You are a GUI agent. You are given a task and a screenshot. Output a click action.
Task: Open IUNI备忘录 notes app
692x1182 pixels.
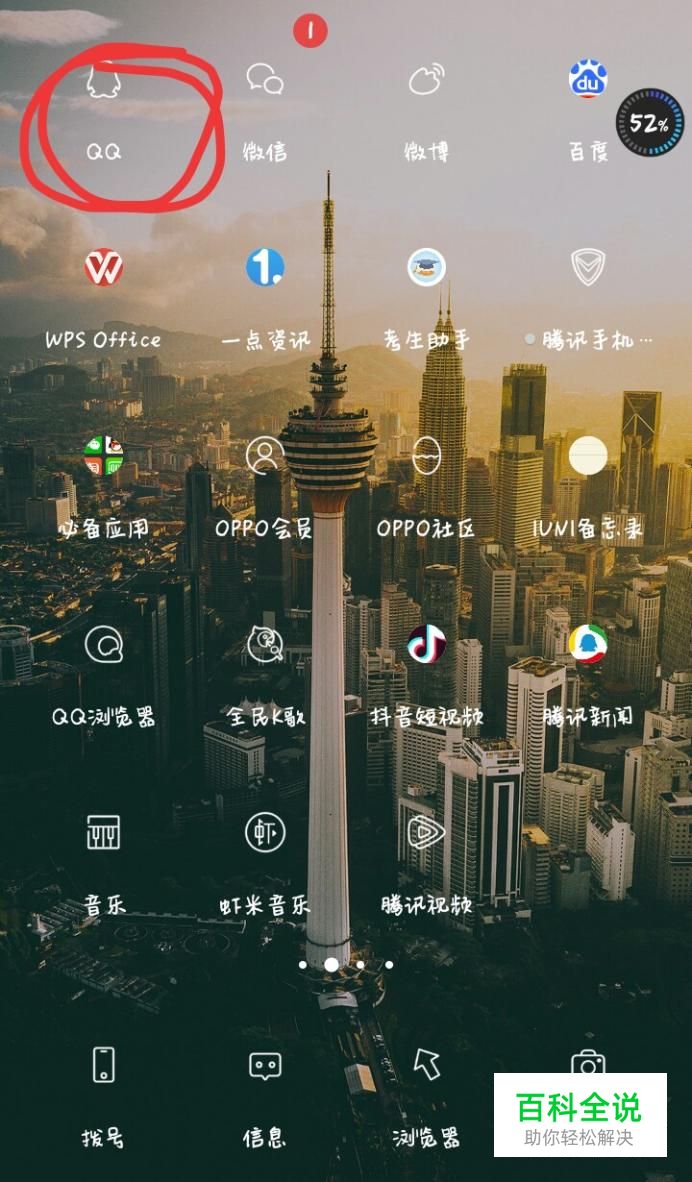(588, 456)
